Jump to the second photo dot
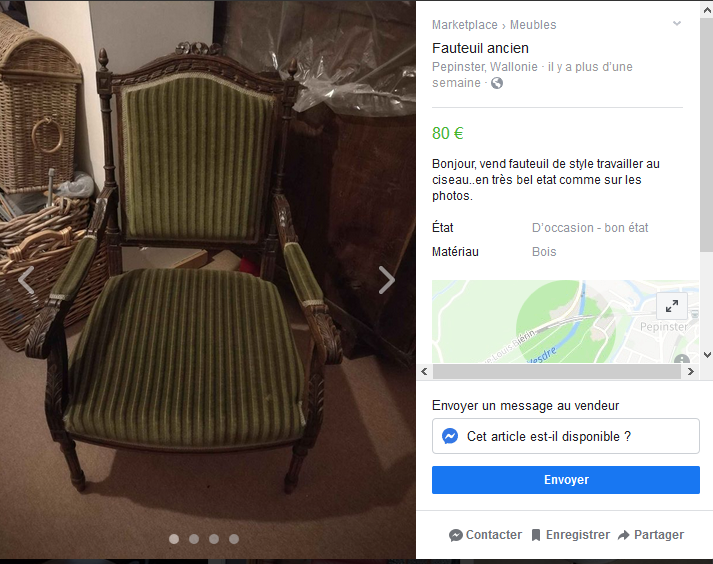713x564 pixels. click(x=194, y=539)
